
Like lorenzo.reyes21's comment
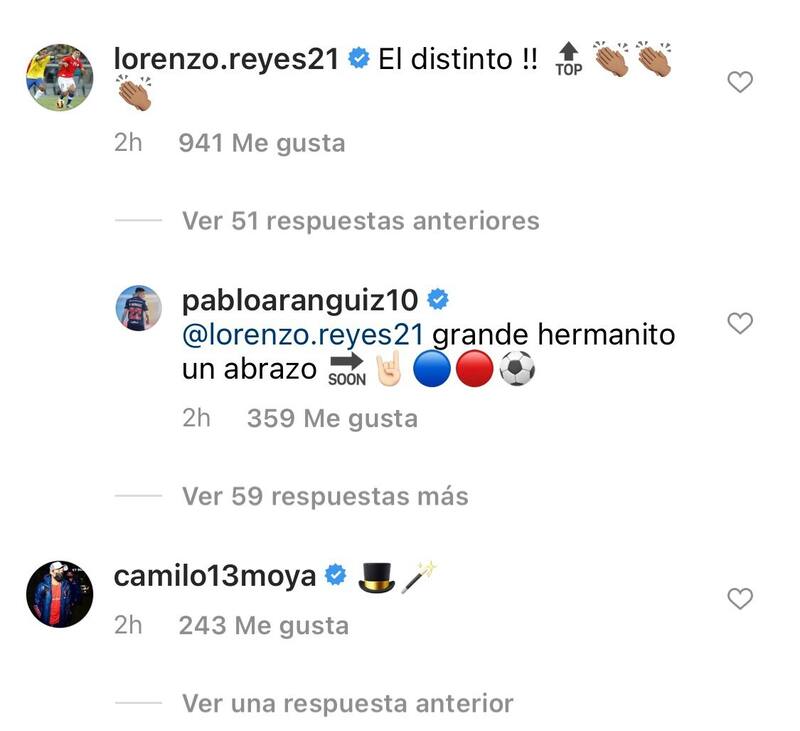point(739,83)
